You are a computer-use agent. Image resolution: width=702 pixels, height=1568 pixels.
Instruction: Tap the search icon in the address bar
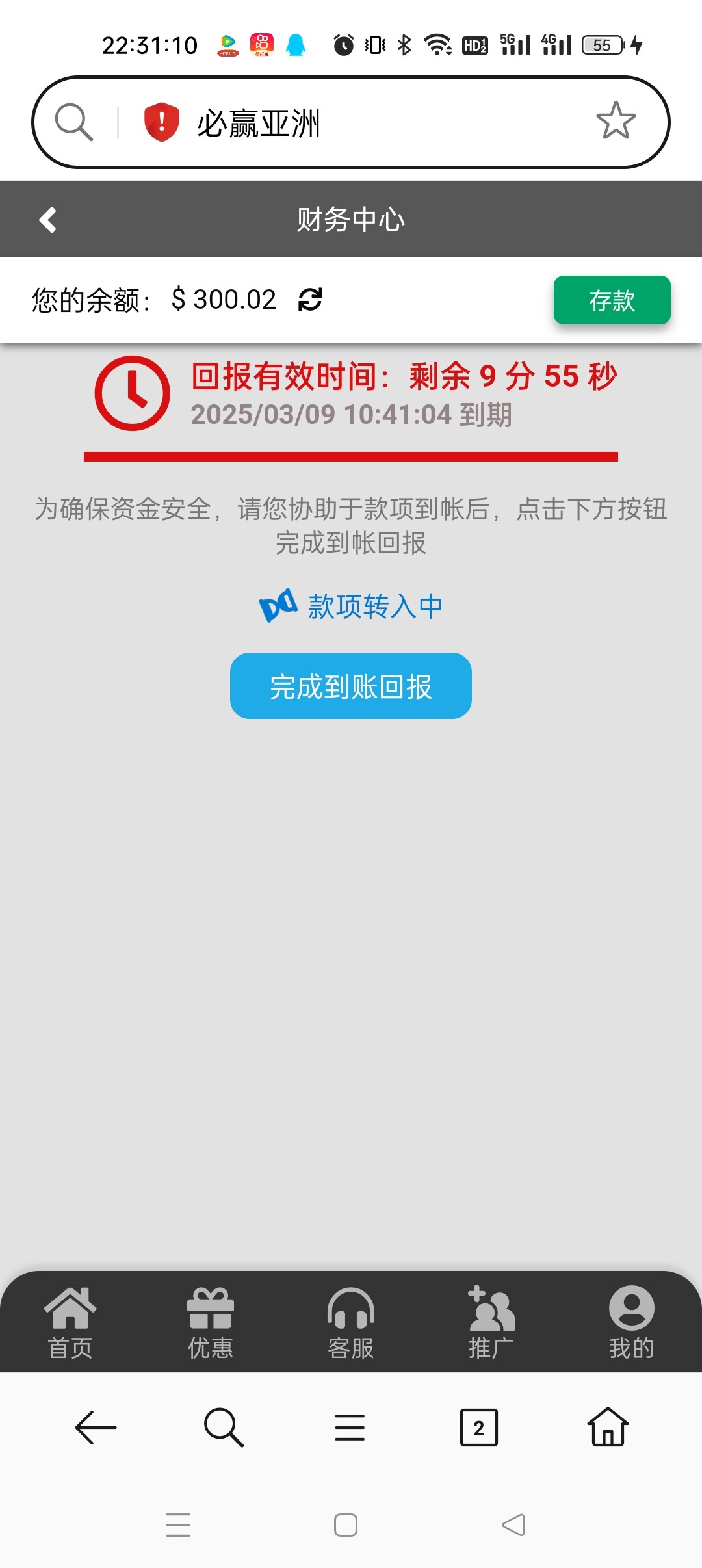click(x=73, y=122)
